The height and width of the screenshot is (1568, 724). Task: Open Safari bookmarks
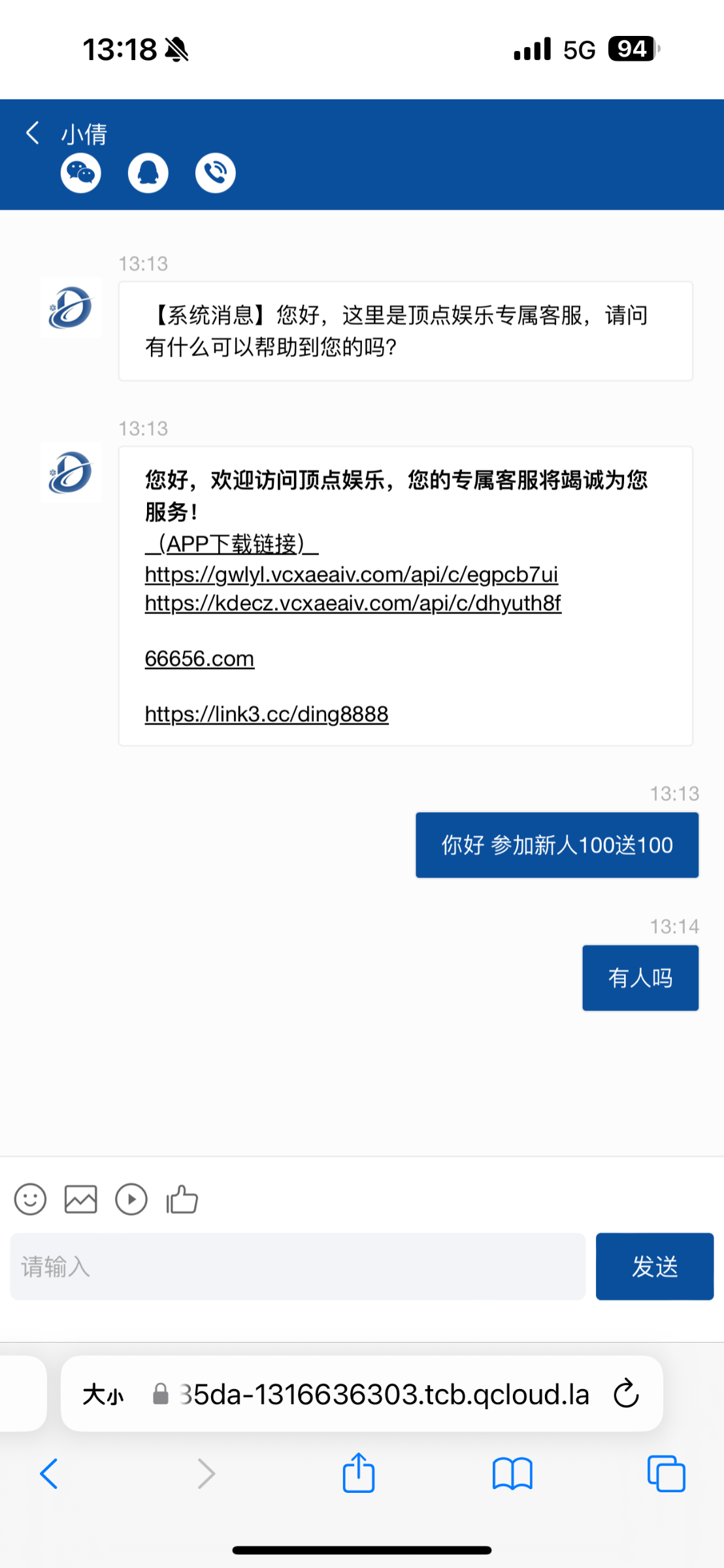513,1475
